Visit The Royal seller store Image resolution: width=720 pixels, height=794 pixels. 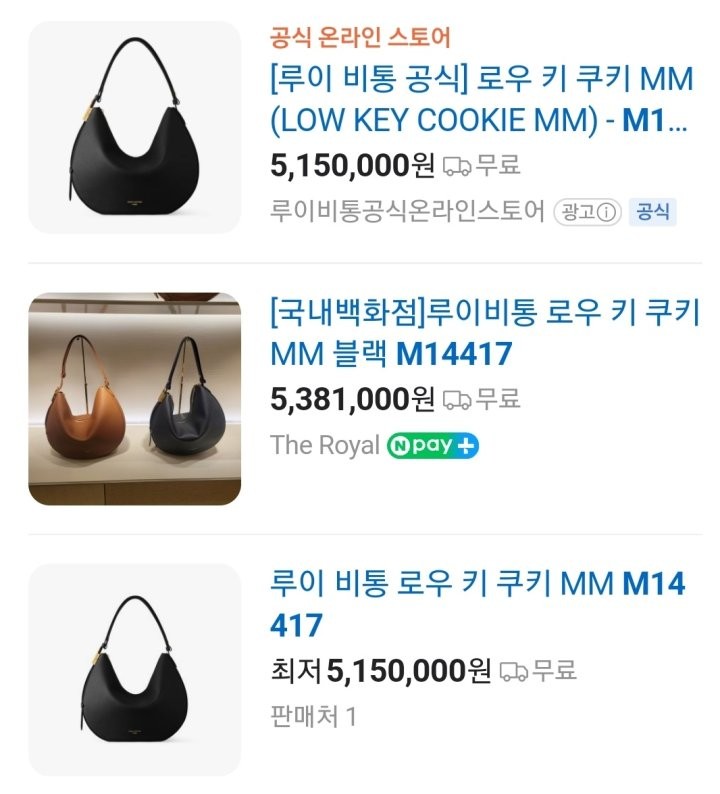[x=324, y=446]
